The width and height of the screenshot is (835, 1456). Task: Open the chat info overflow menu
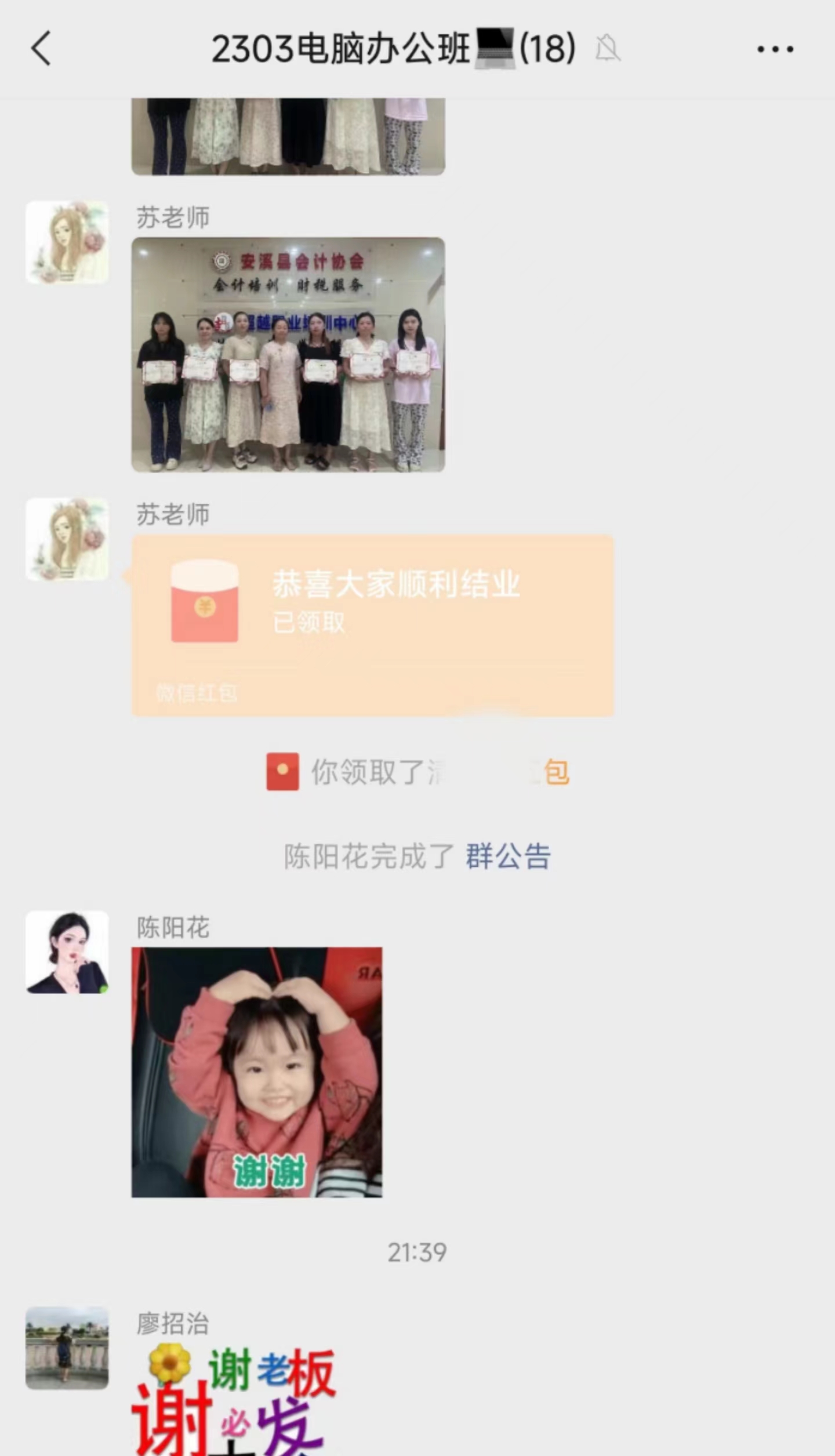[775, 49]
